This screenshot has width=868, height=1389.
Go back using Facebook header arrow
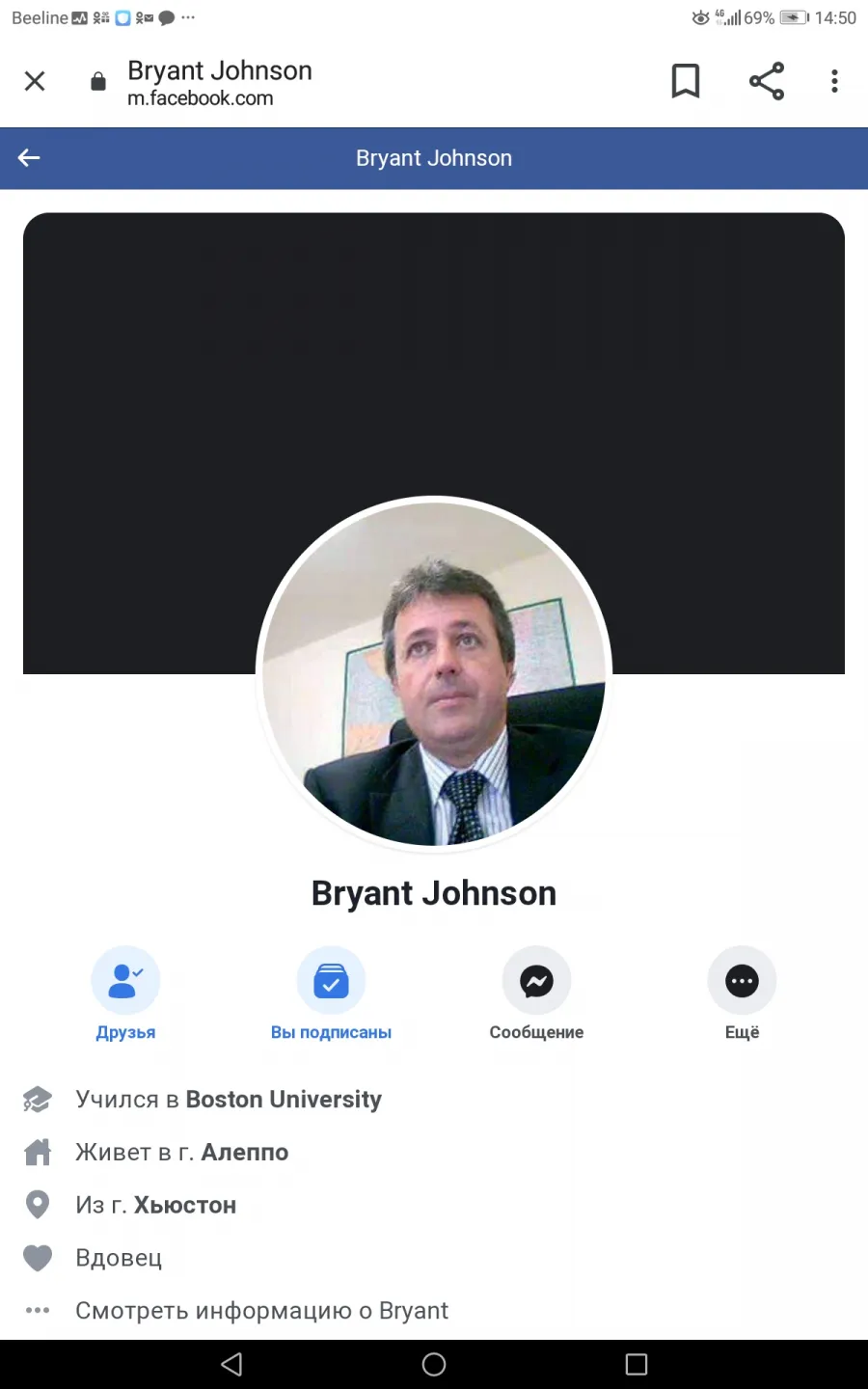[29, 158]
